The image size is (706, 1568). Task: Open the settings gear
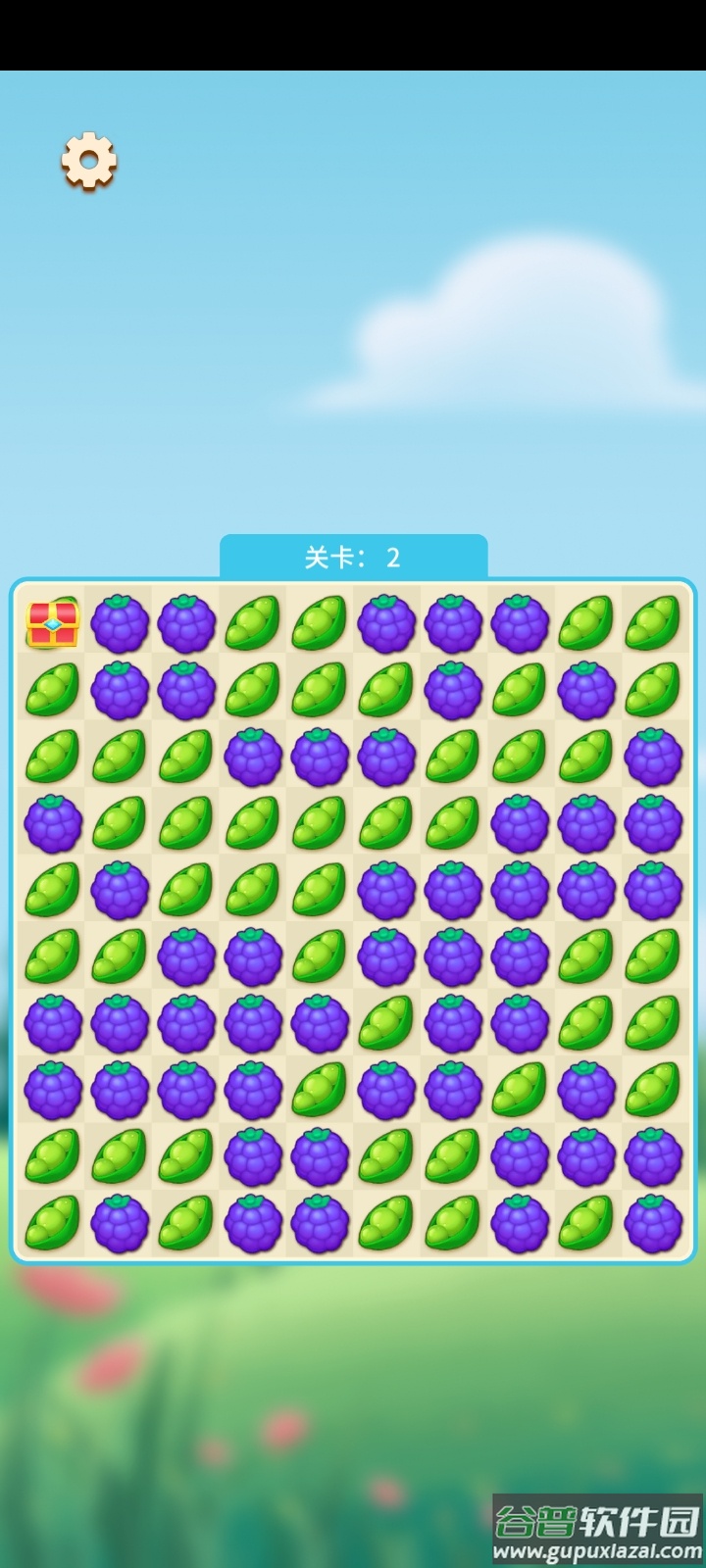[x=89, y=161]
